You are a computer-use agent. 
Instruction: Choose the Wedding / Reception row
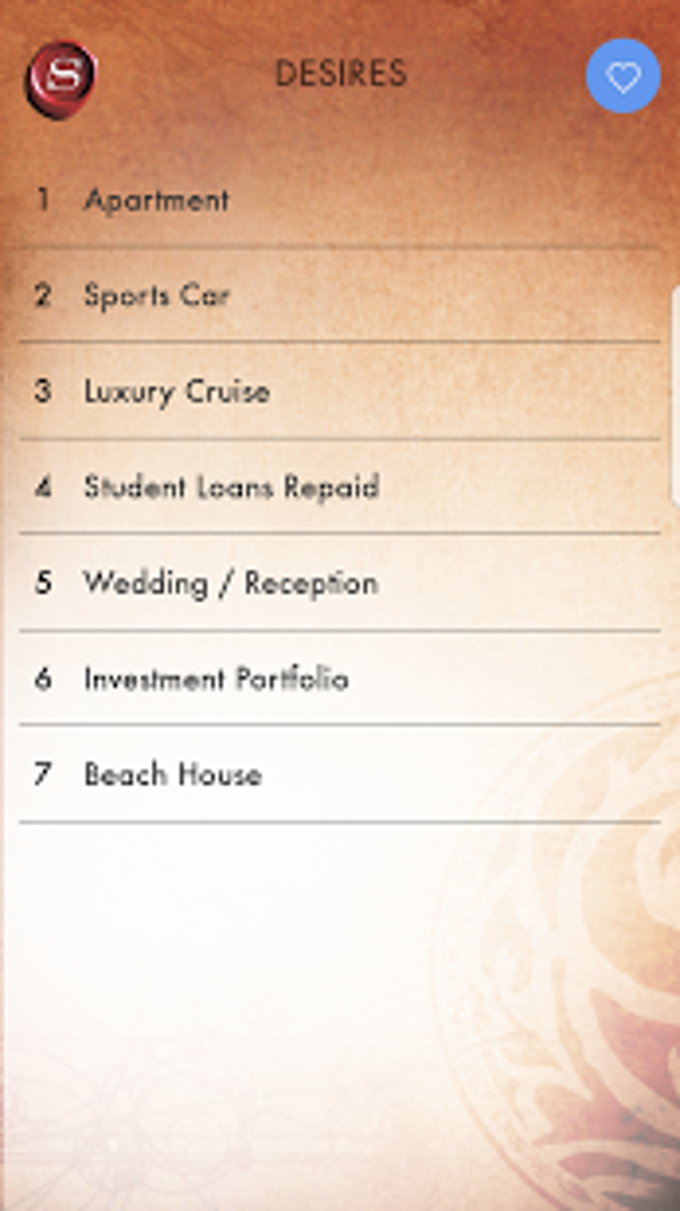(230, 583)
